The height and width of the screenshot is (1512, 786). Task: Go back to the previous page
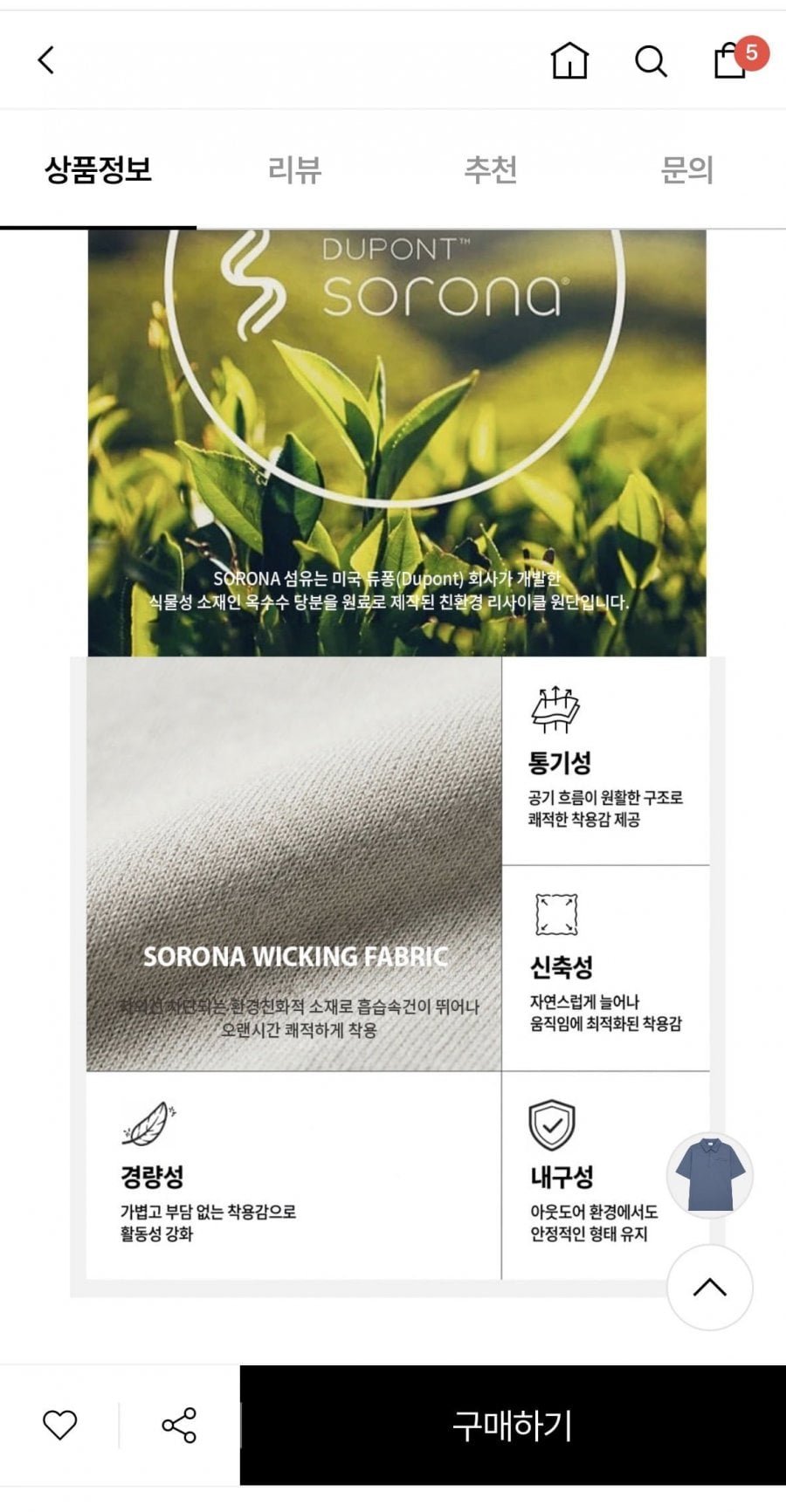click(46, 60)
